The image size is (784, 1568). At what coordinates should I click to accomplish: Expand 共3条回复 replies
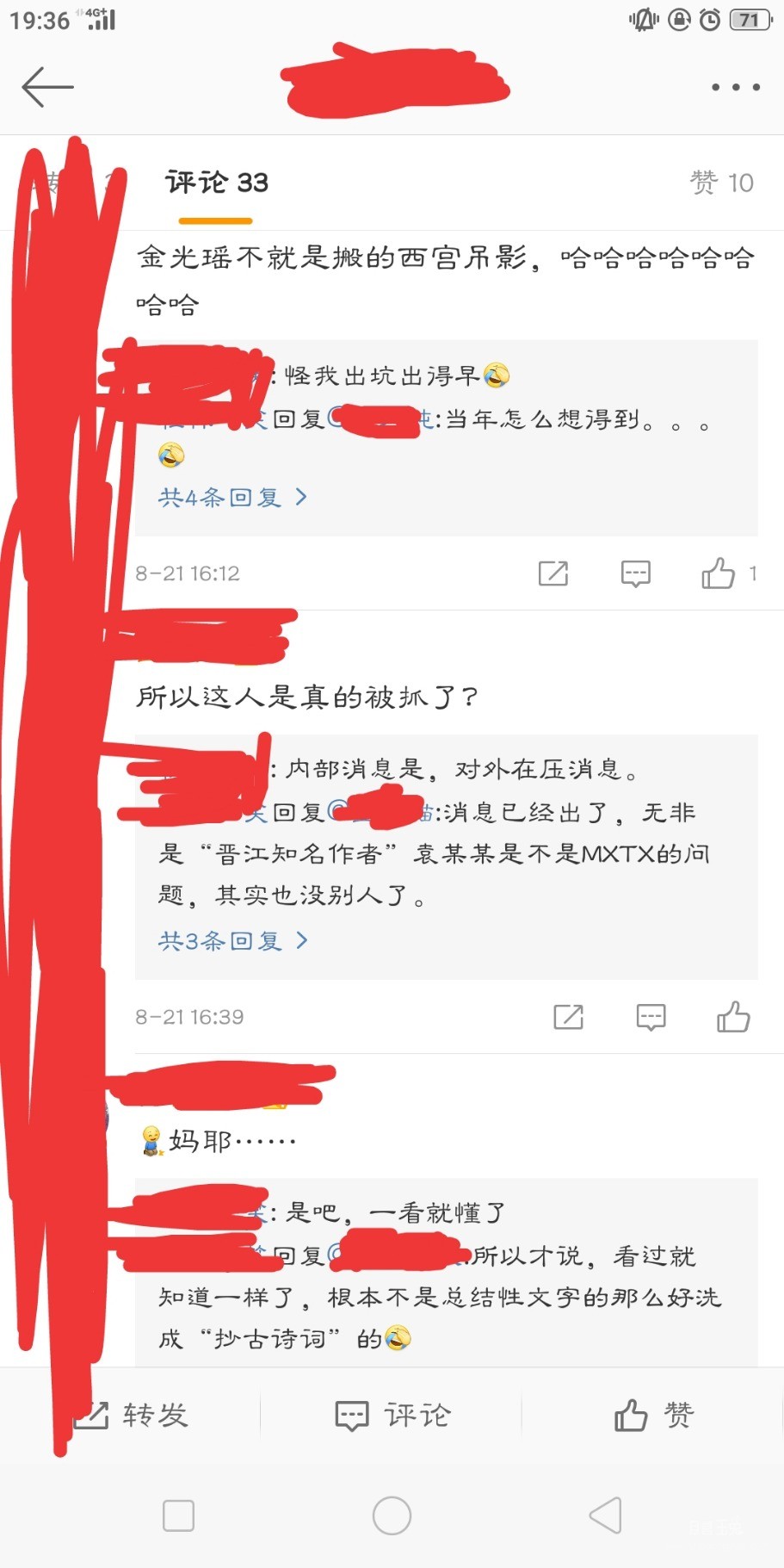[x=232, y=940]
